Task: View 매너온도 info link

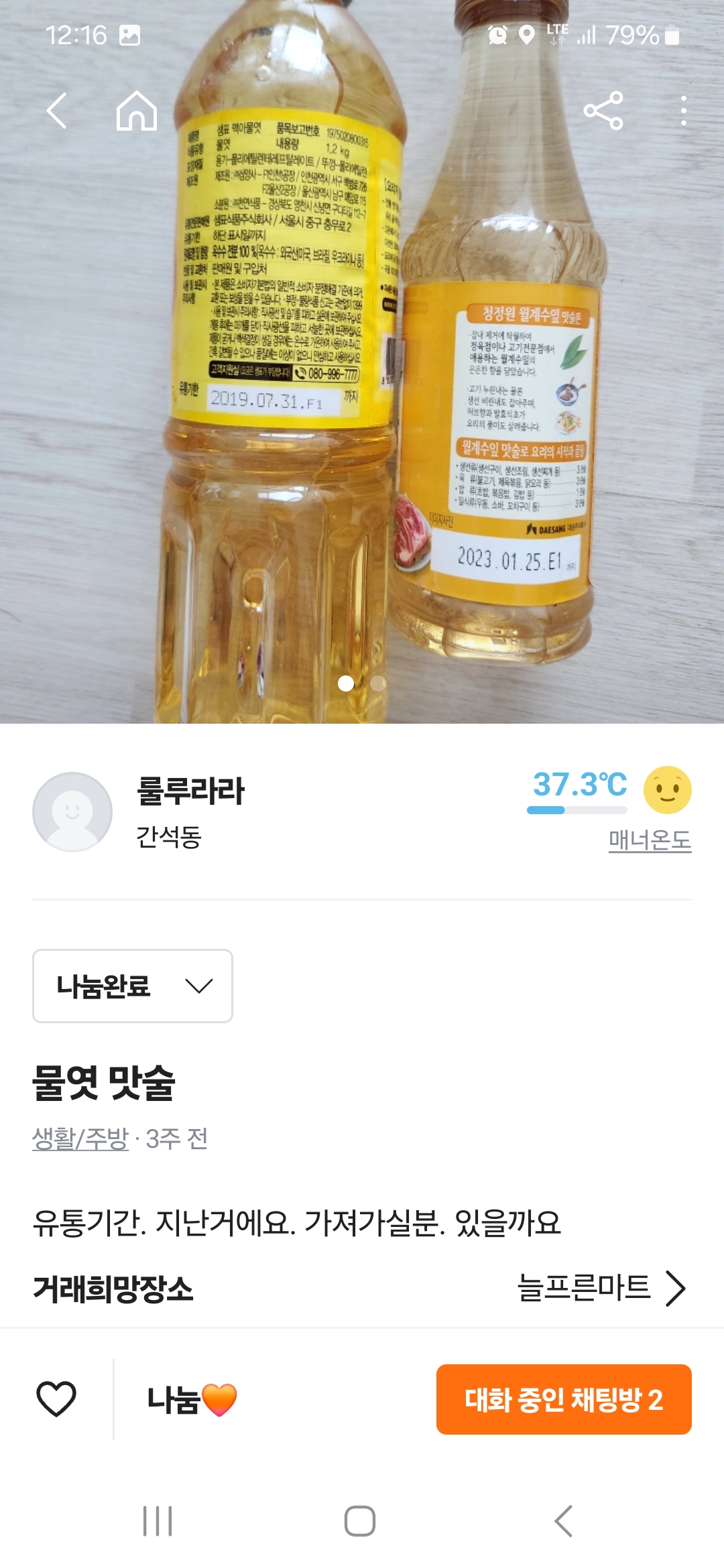Action: pos(649,840)
